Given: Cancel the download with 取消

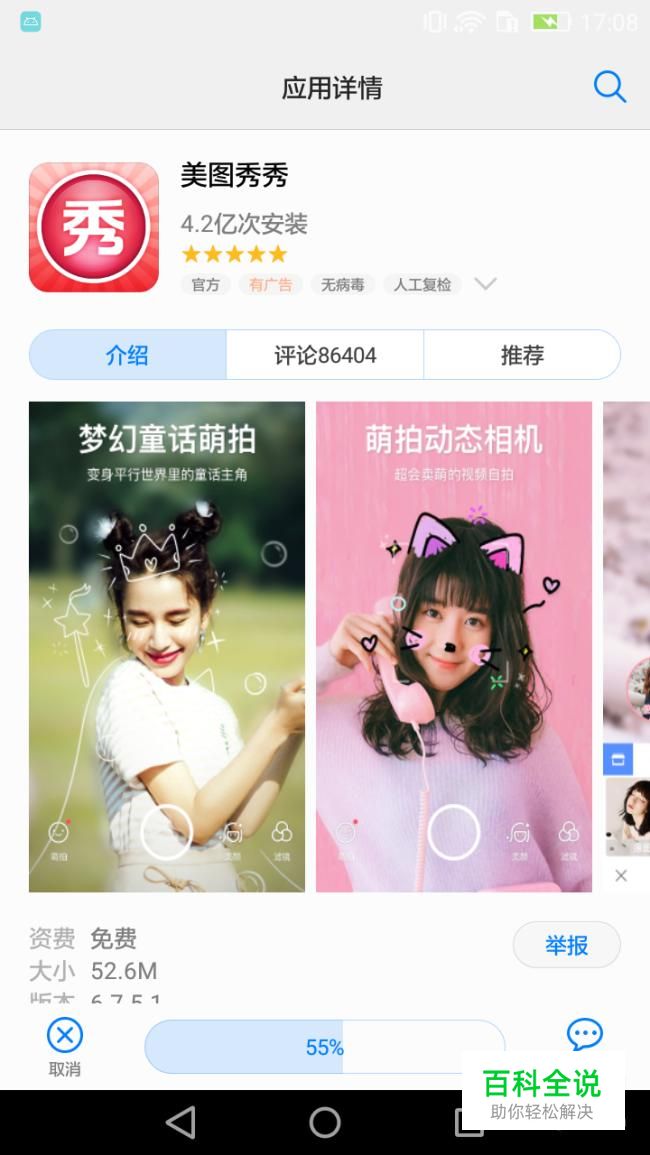Looking at the screenshot, I should point(65,1047).
